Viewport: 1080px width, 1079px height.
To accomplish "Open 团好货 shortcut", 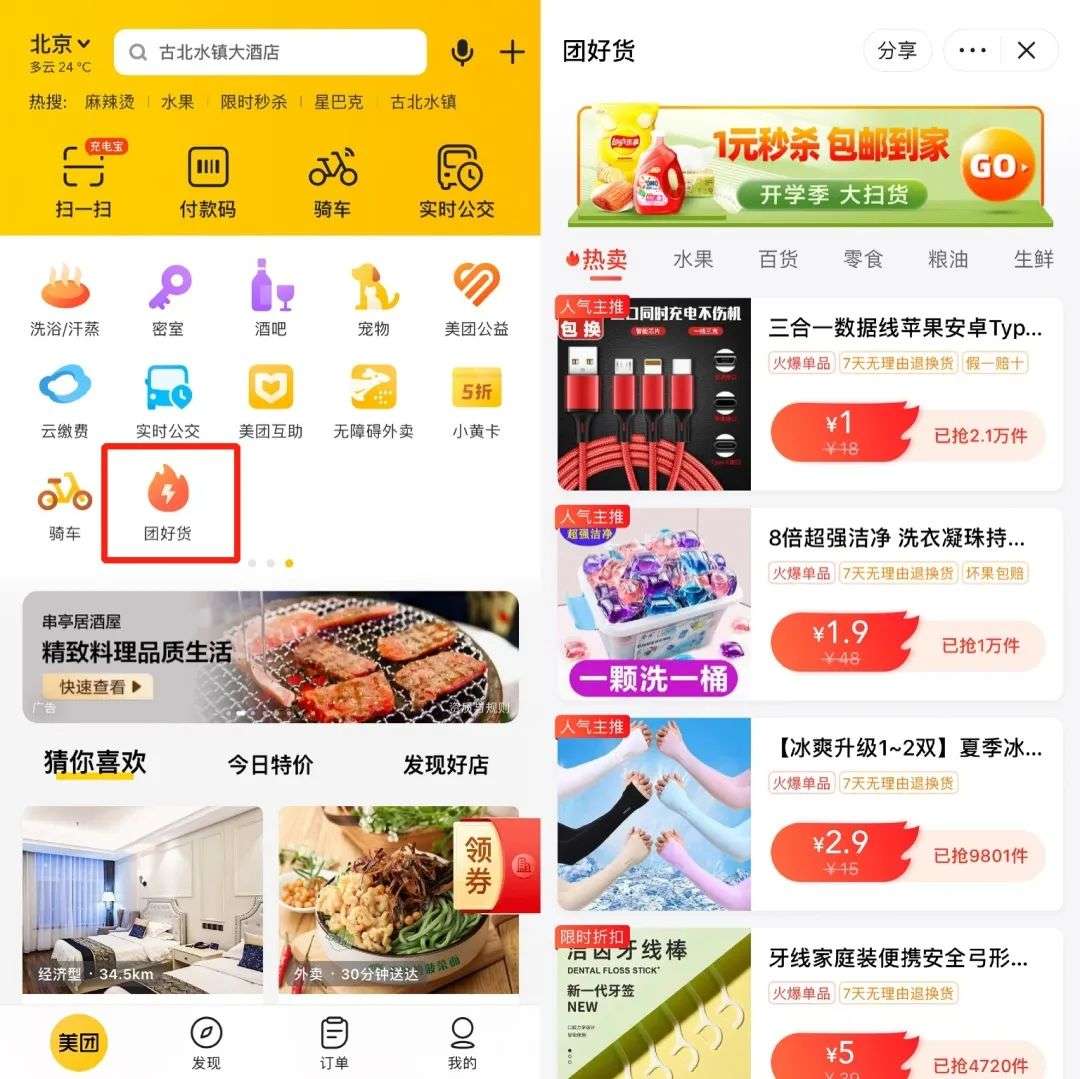I will pos(168,504).
